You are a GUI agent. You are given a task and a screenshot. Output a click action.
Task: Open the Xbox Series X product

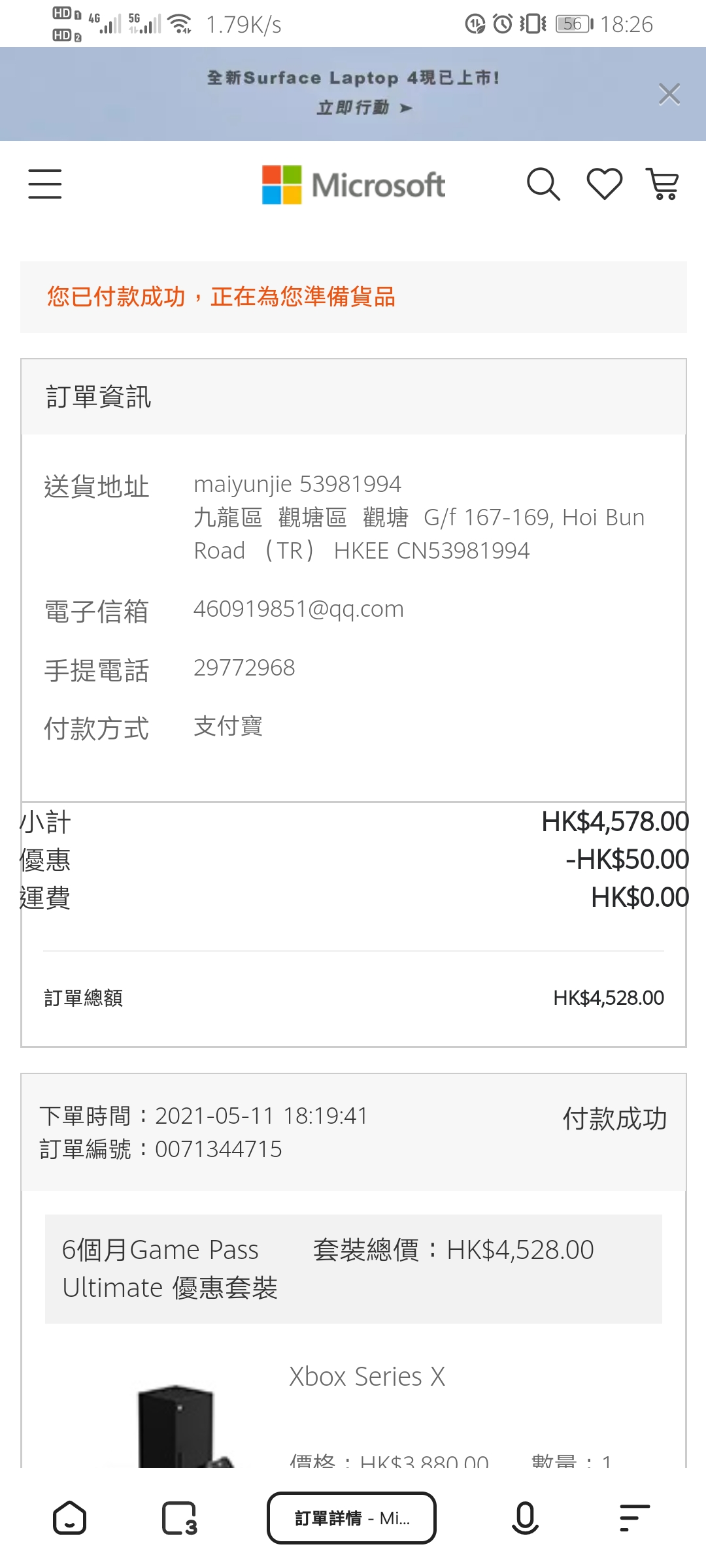point(367,1377)
